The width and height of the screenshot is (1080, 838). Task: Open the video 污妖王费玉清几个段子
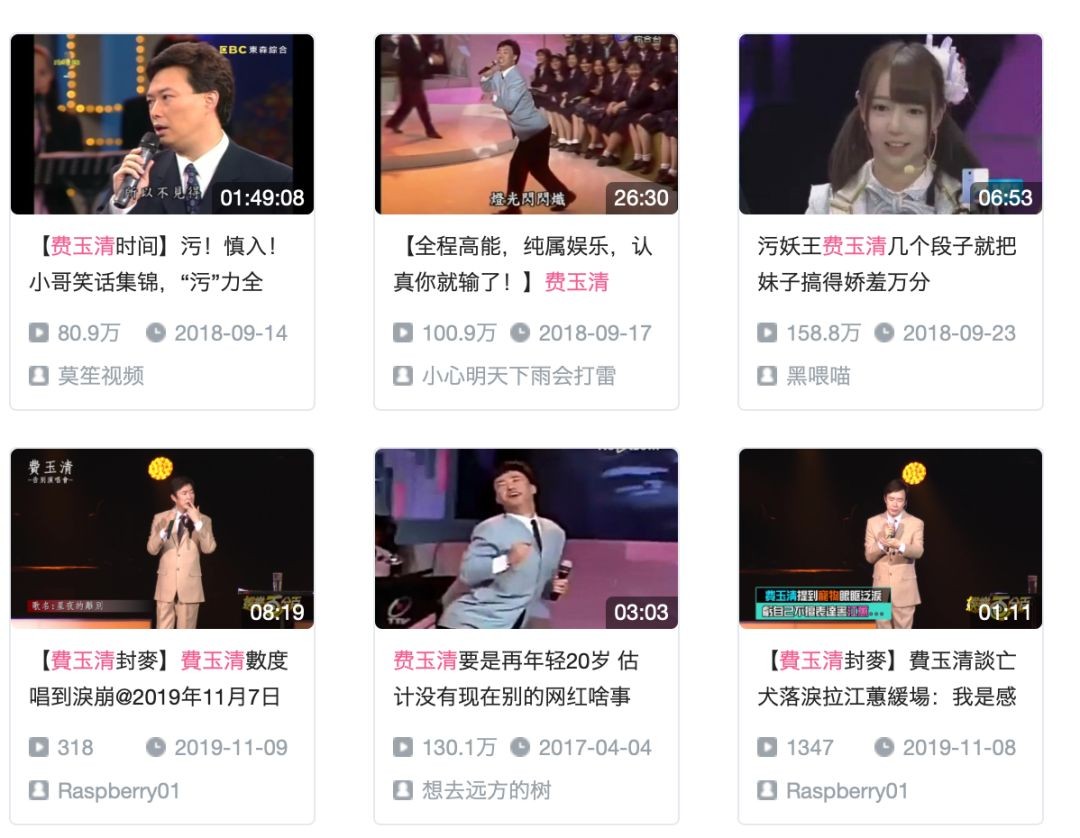click(x=890, y=125)
